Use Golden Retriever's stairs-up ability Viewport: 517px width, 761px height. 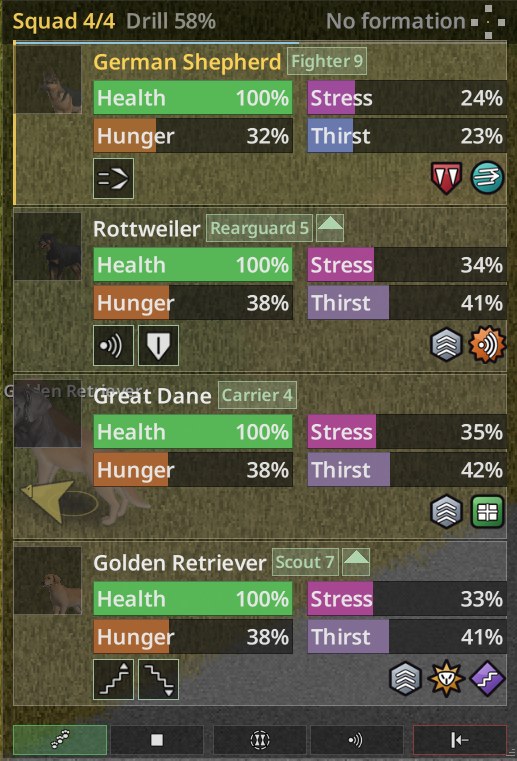pyautogui.click(x=113, y=679)
